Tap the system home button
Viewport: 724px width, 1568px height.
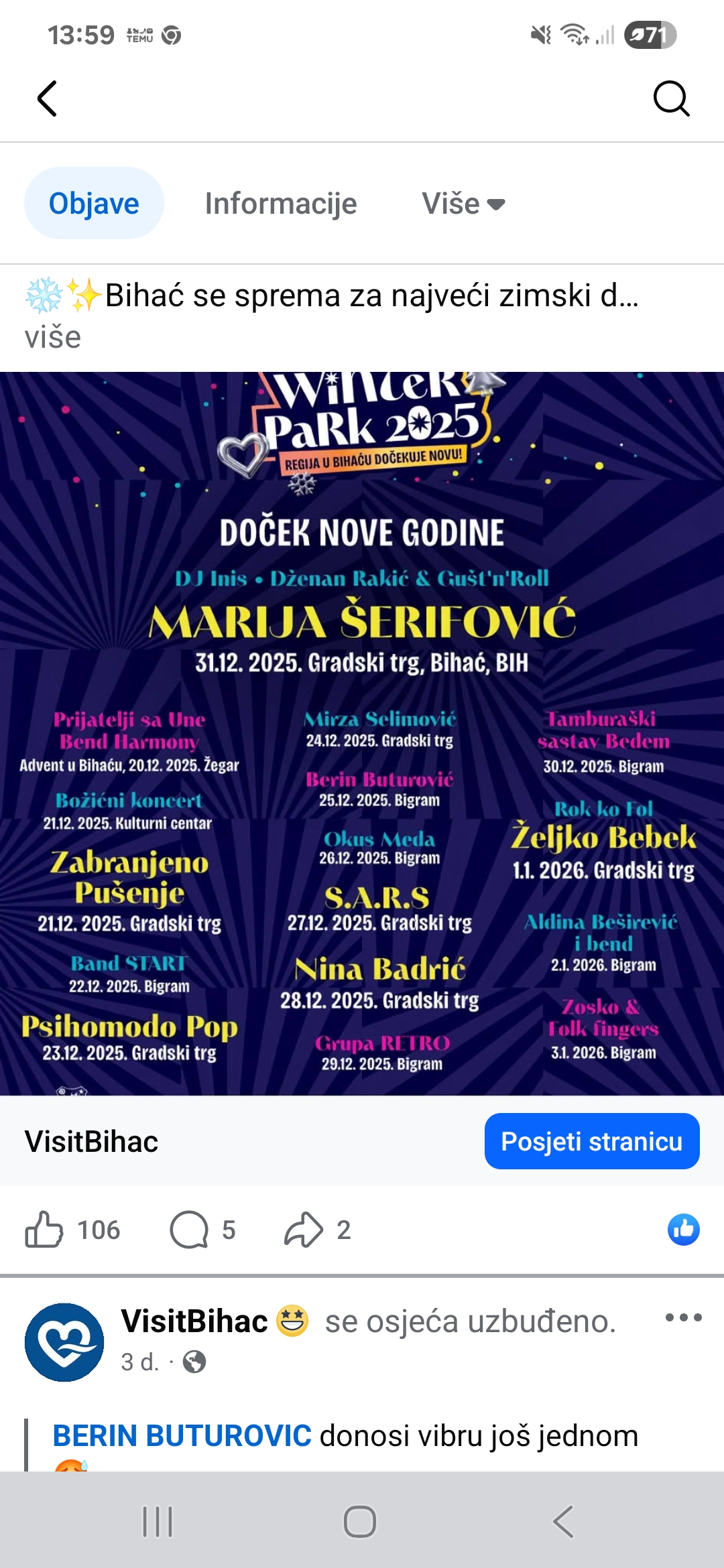[x=360, y=1521]
